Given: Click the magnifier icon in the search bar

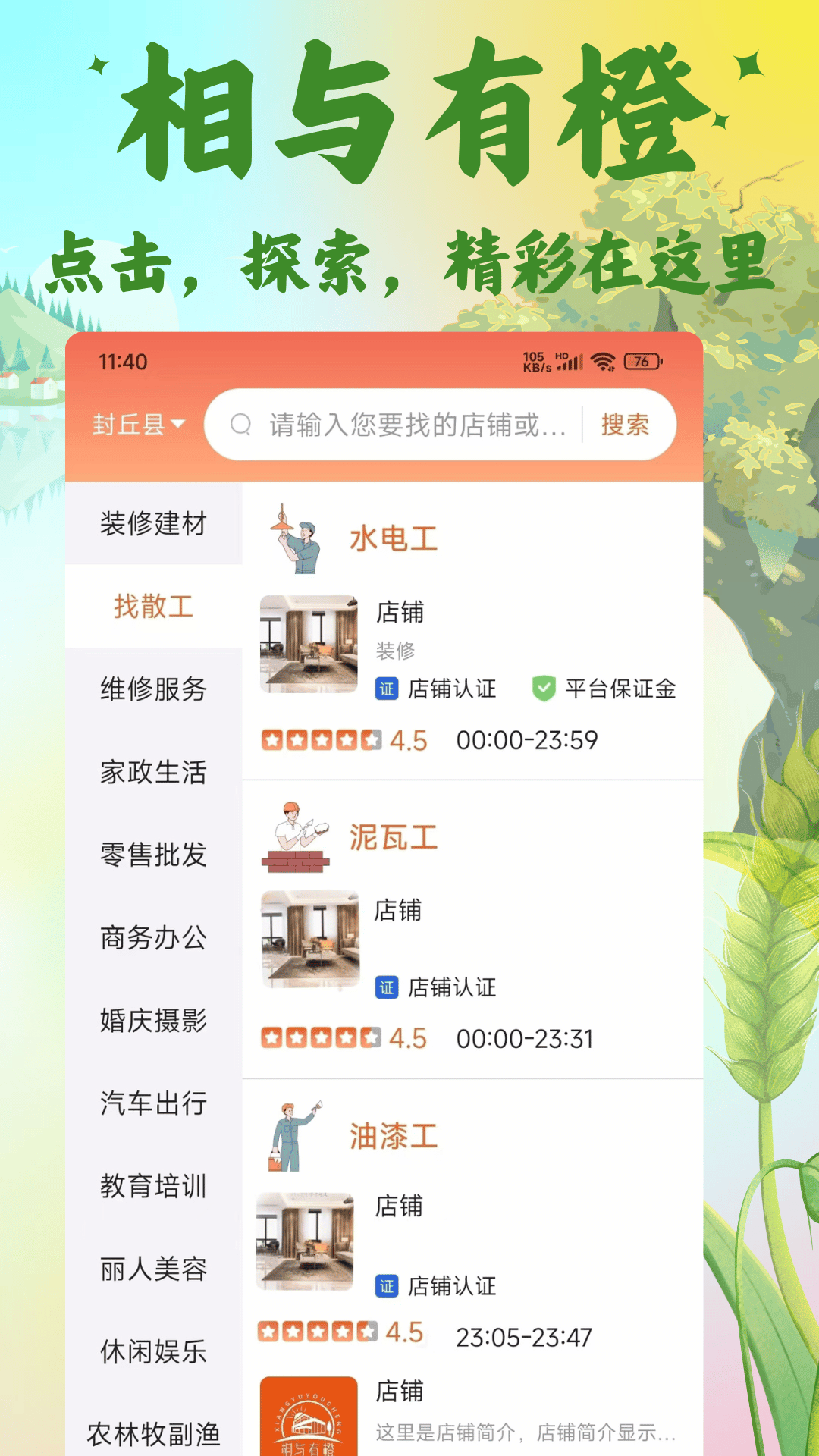Looking at the screenshot, I should [241, 425].
